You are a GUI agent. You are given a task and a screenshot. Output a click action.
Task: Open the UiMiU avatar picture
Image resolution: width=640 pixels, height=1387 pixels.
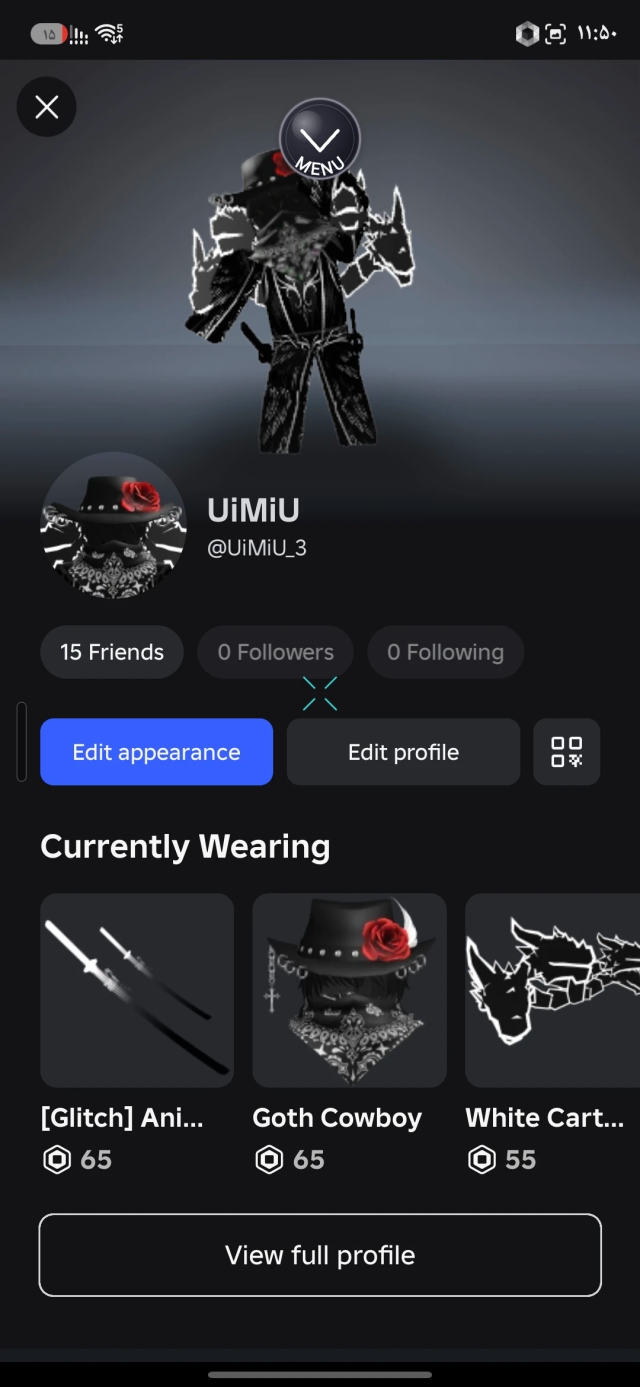(113, 525)
